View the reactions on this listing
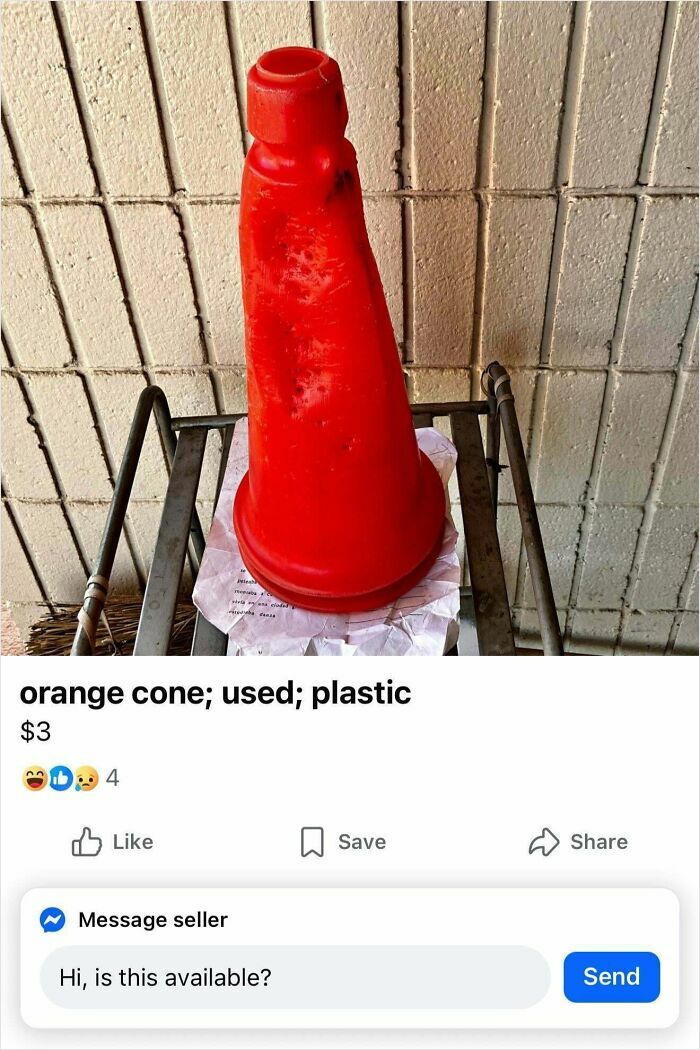 coord(70,777)
